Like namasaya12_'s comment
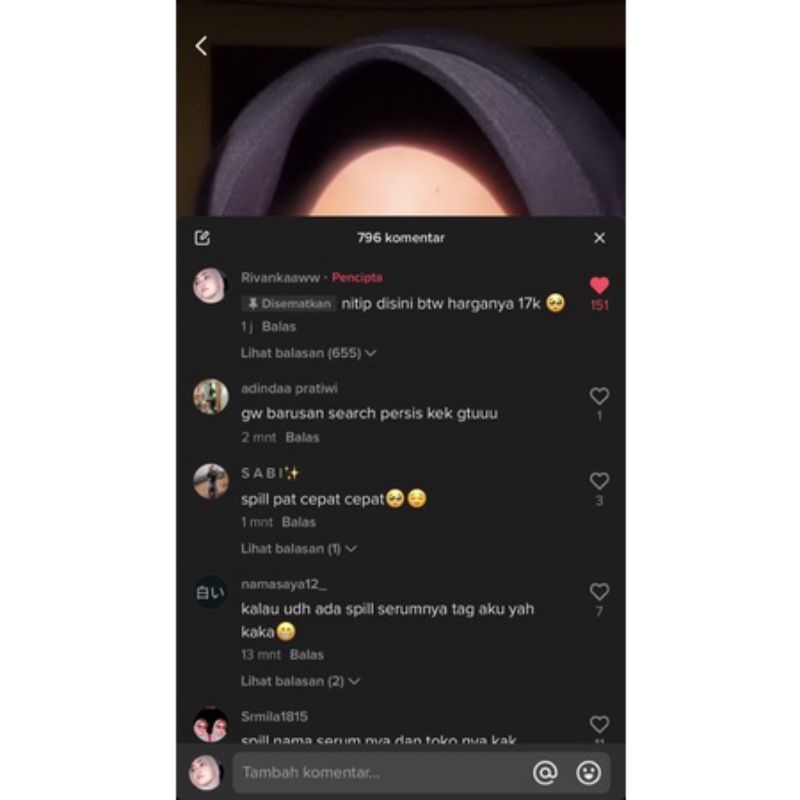Screen dimensions: 800x800 point(599,591)
